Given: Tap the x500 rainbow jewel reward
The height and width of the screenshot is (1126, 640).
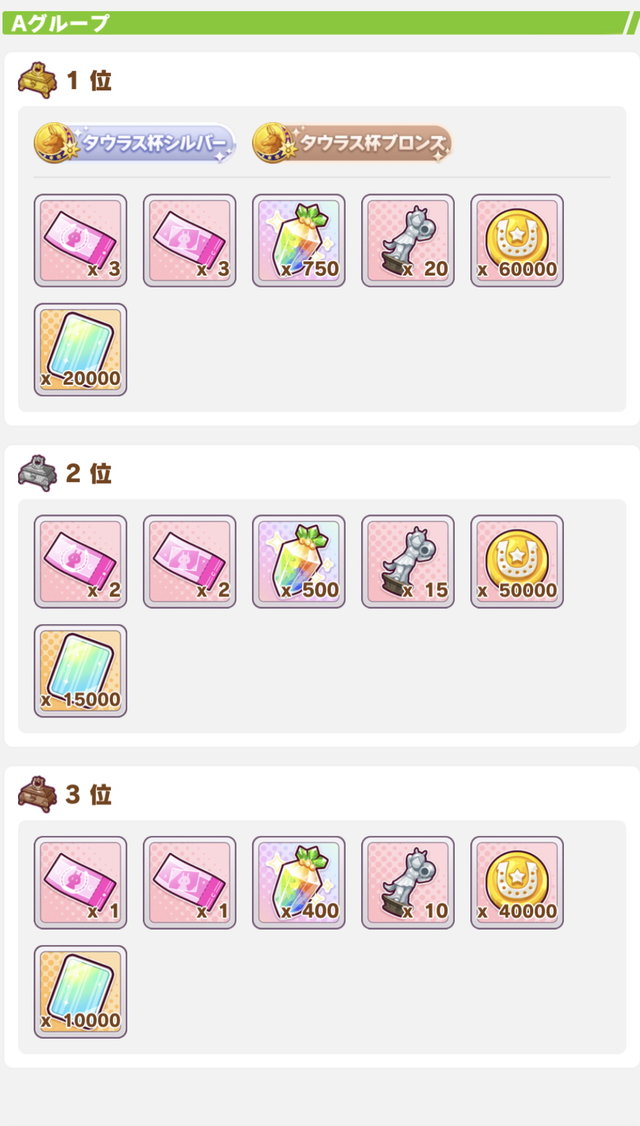Looking at the screenshot, I should pyautogui.click(x=298, y=562).
